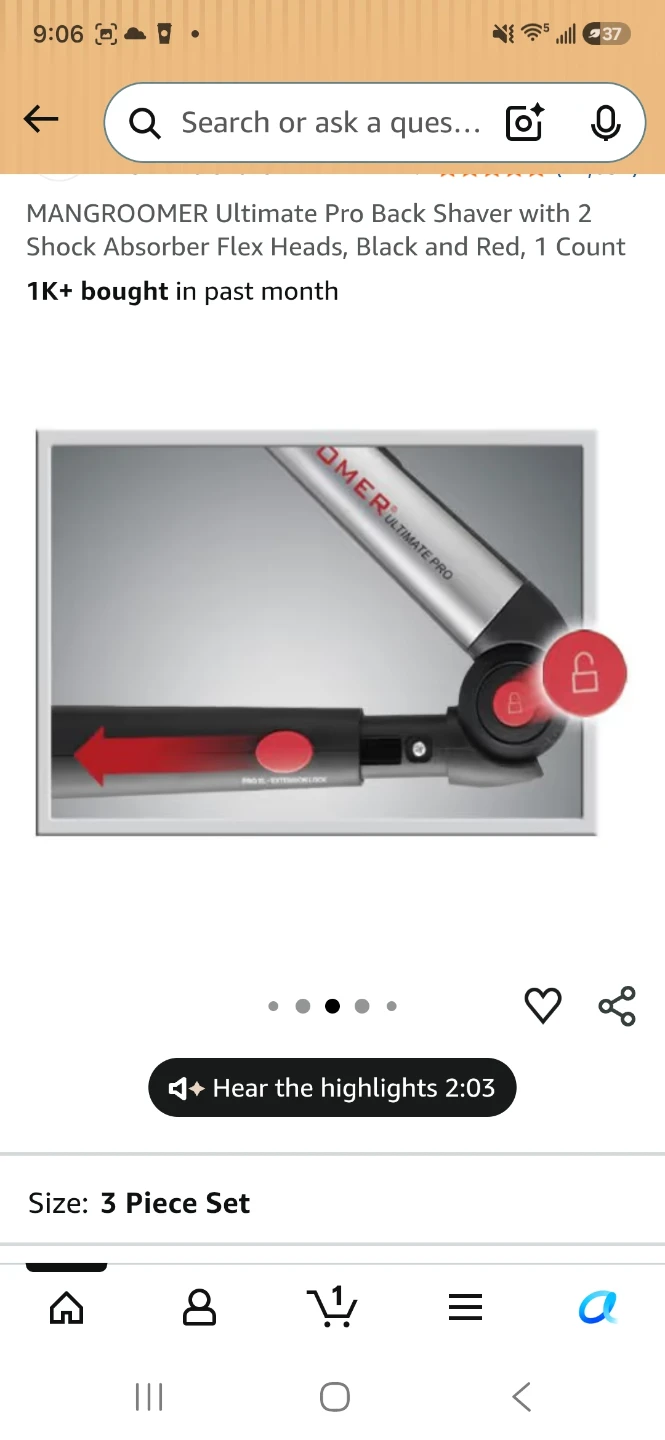Open the hamburger menu tab
The height and width of the screenshot is (1440, 665).
coord(465,1307)
